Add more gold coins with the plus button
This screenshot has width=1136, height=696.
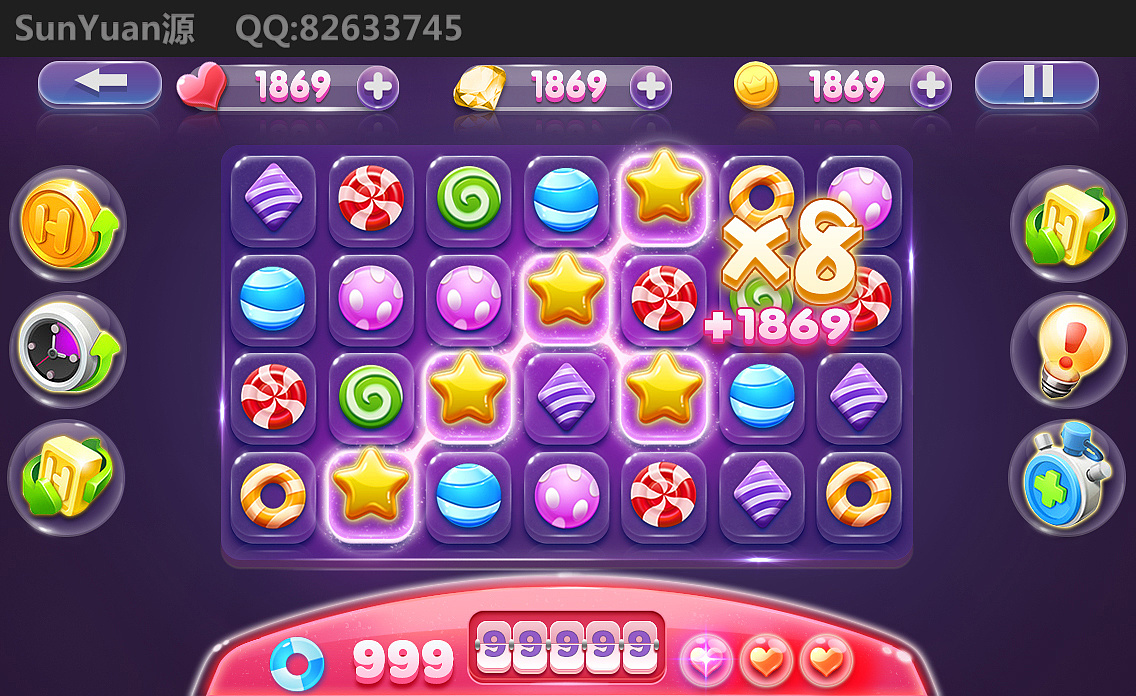pos(930,87)
